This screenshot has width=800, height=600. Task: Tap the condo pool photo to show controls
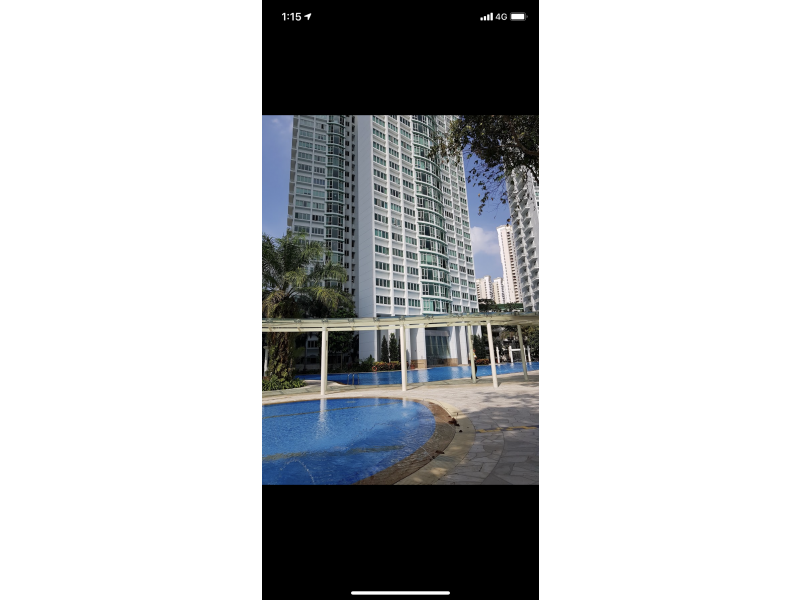(x=400, y=300)
